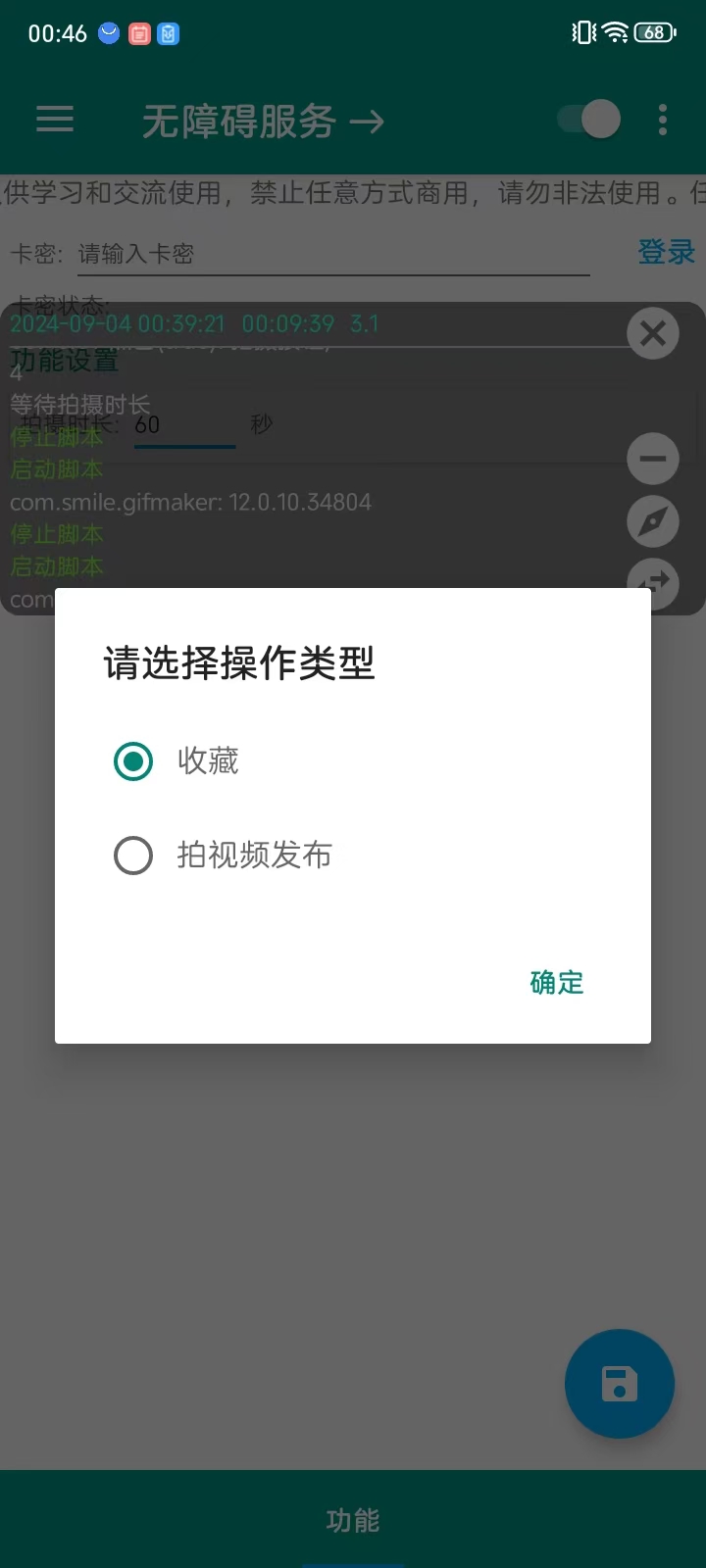Edit the 60 second shooting duration field
706x1568 pixels.
[x=184, y=424]
